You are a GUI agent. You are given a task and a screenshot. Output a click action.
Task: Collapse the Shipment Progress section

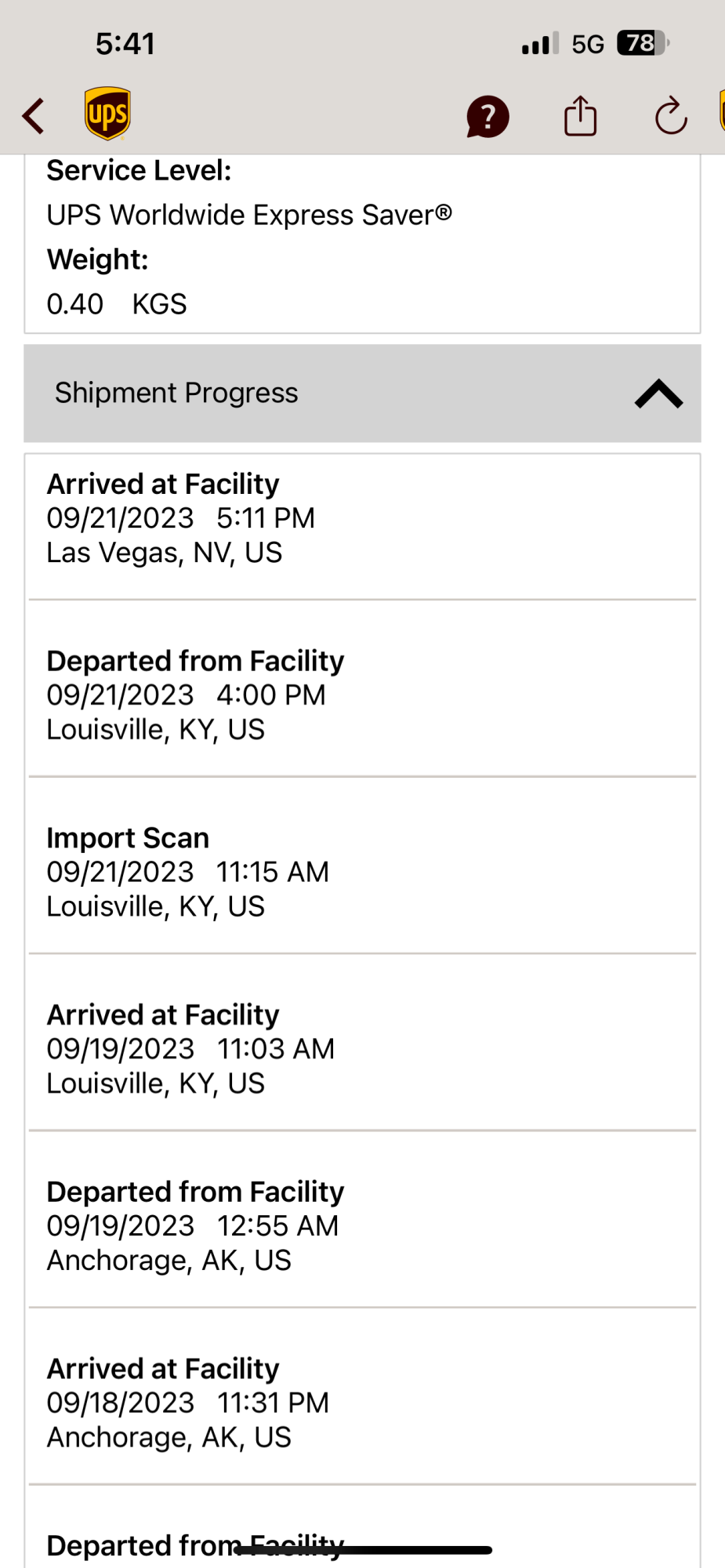tap(658, 394)
